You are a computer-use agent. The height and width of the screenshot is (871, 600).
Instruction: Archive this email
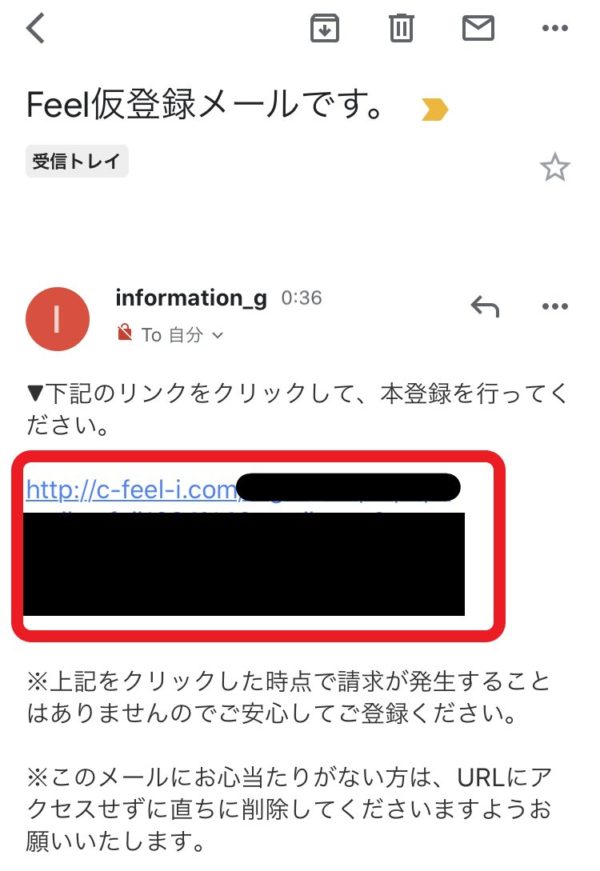(324, 29)
